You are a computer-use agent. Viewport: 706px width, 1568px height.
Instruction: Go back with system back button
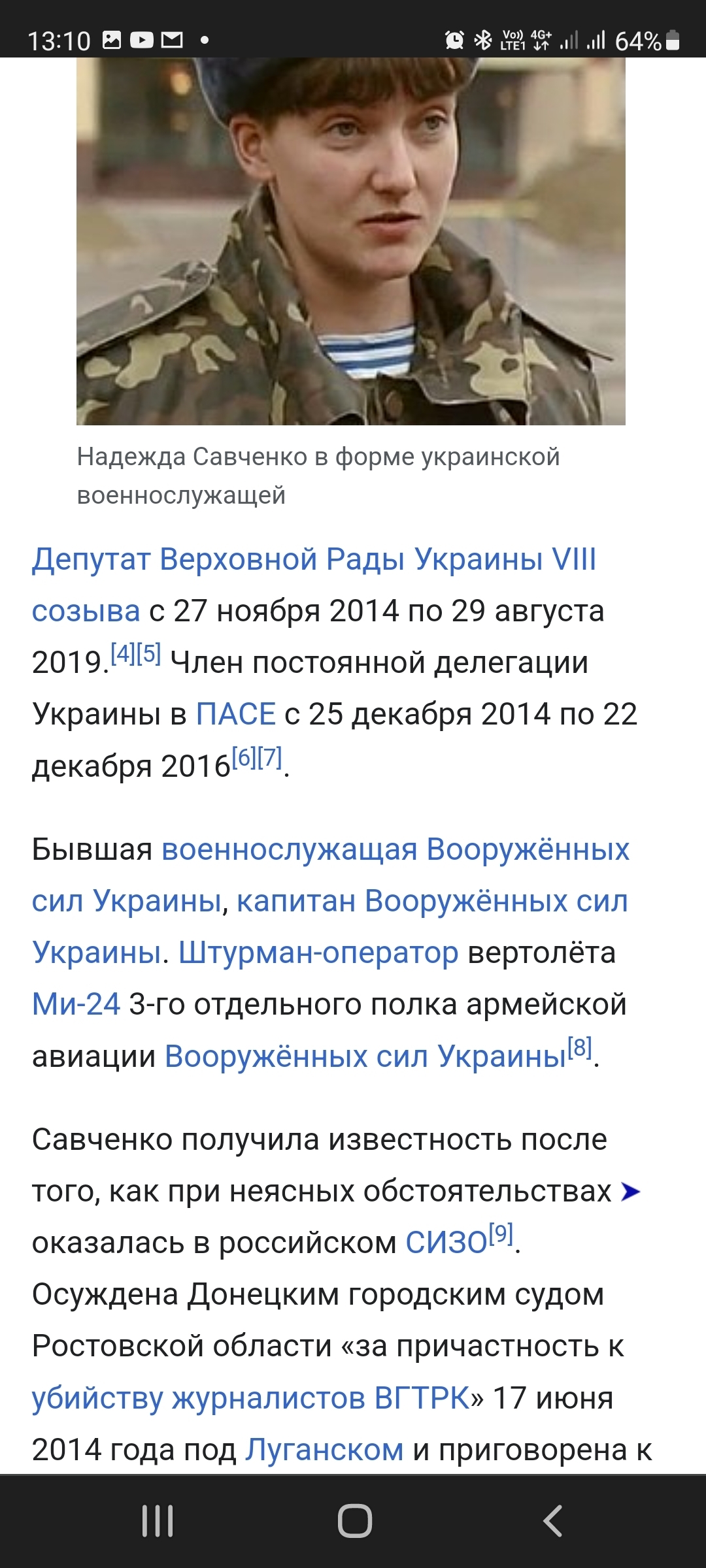(x=552, y=1520)
